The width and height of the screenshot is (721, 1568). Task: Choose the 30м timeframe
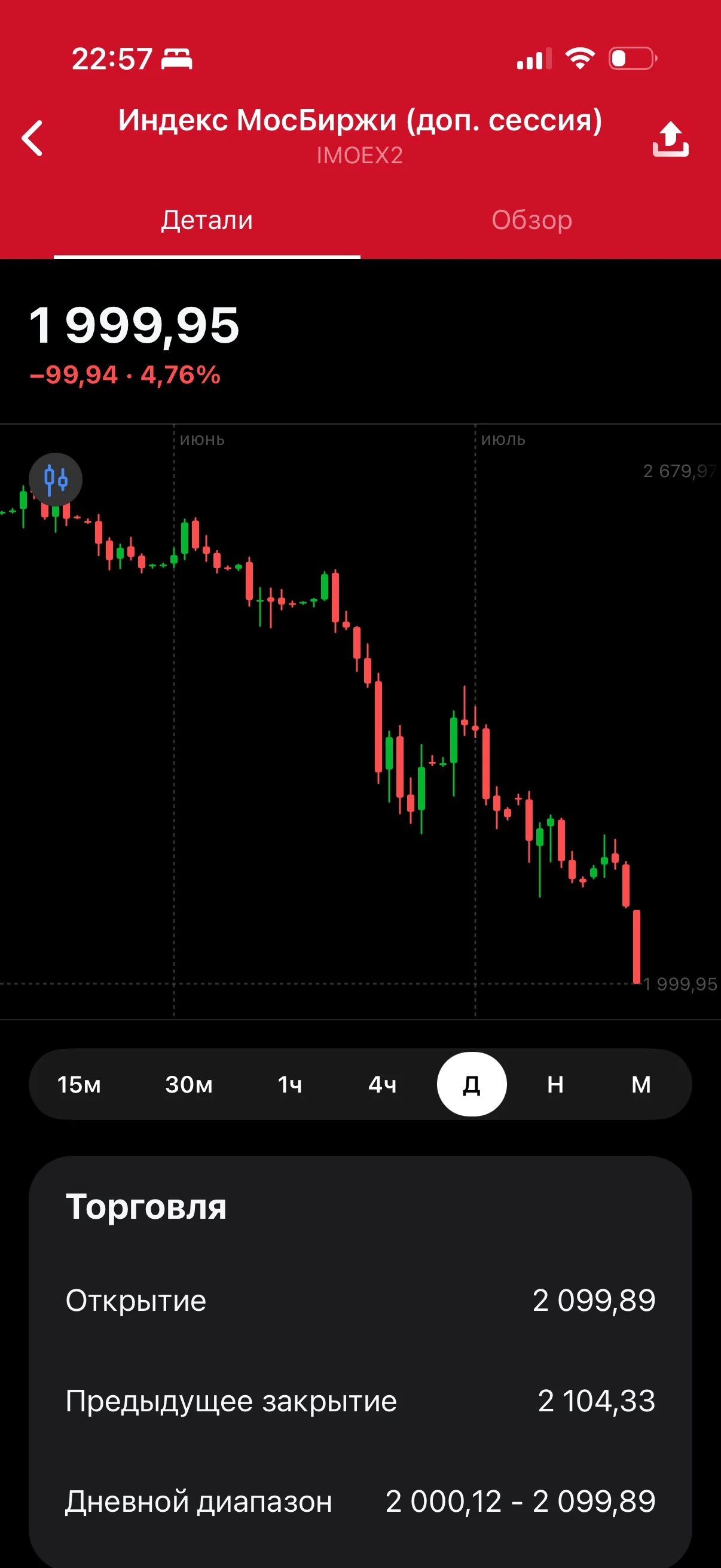(190, 1084)
